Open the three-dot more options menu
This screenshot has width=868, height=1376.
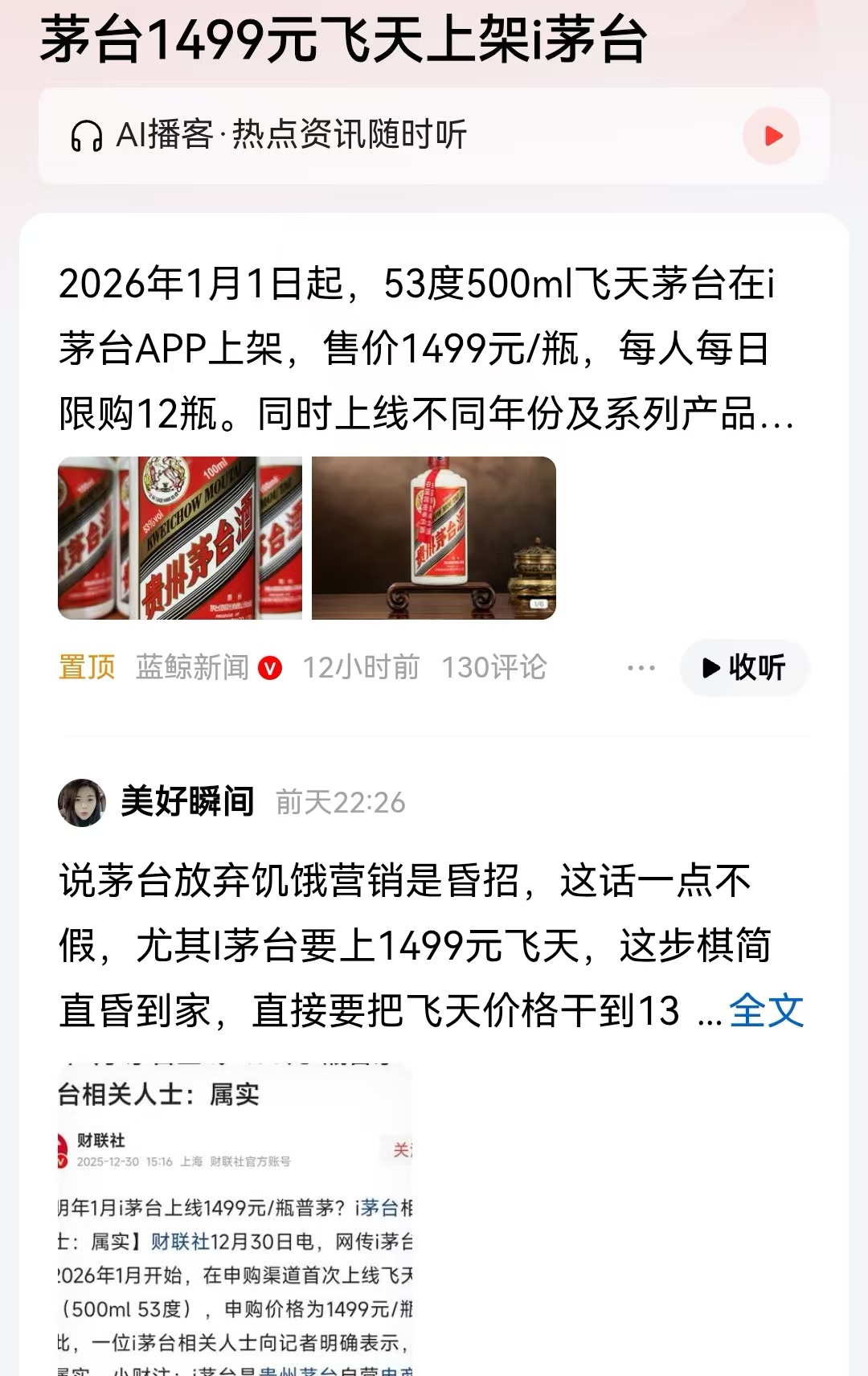pos(641,668)
